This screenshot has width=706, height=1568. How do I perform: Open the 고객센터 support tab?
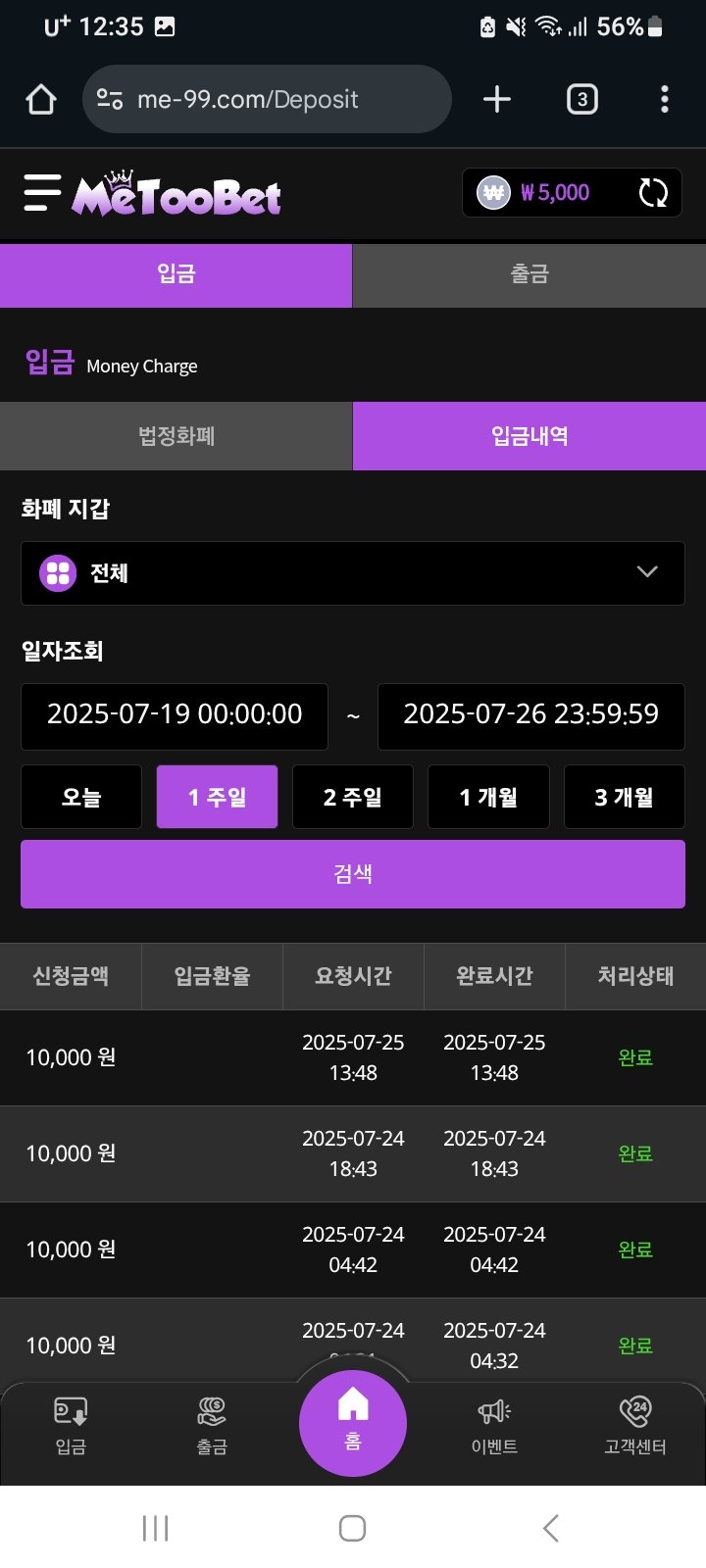(x=635, y=1425)
